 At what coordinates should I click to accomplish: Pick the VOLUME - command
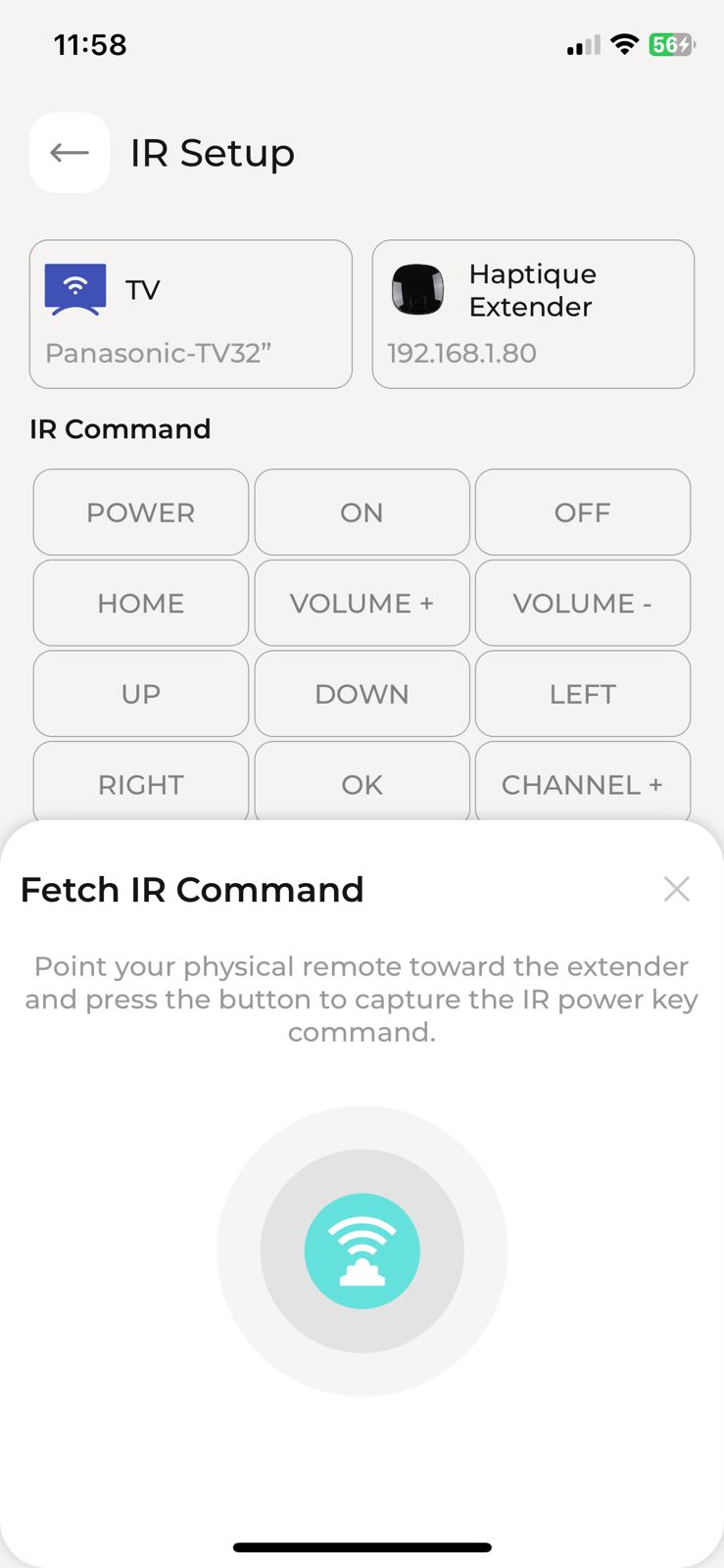[x=583, y=603]
